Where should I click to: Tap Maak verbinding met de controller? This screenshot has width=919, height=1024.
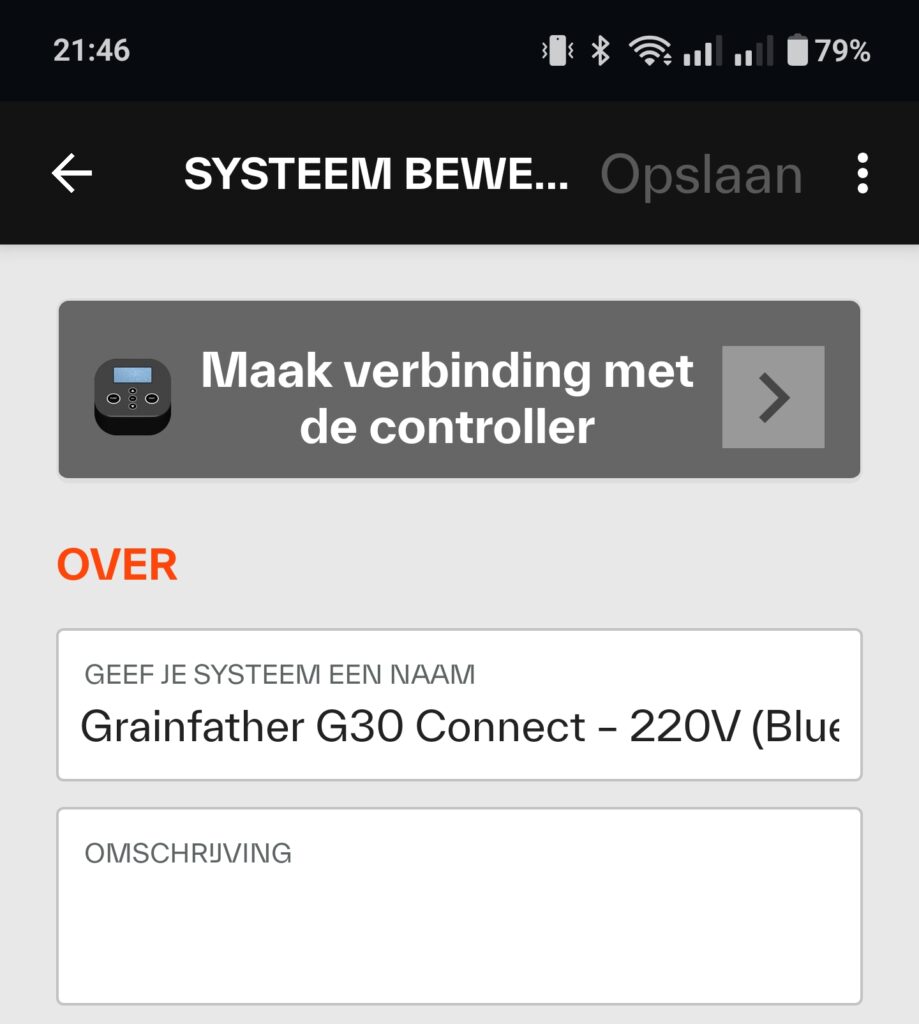[447, 397]
